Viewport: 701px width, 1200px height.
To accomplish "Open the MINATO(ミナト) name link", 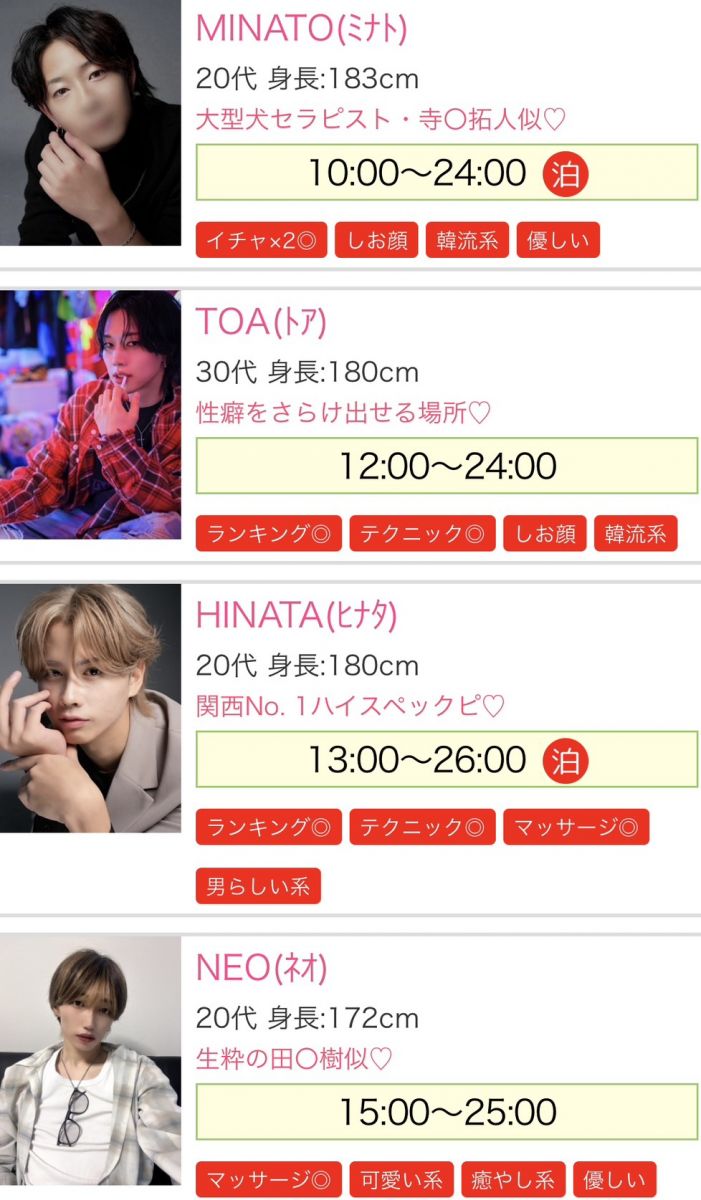I will point(301,29).
